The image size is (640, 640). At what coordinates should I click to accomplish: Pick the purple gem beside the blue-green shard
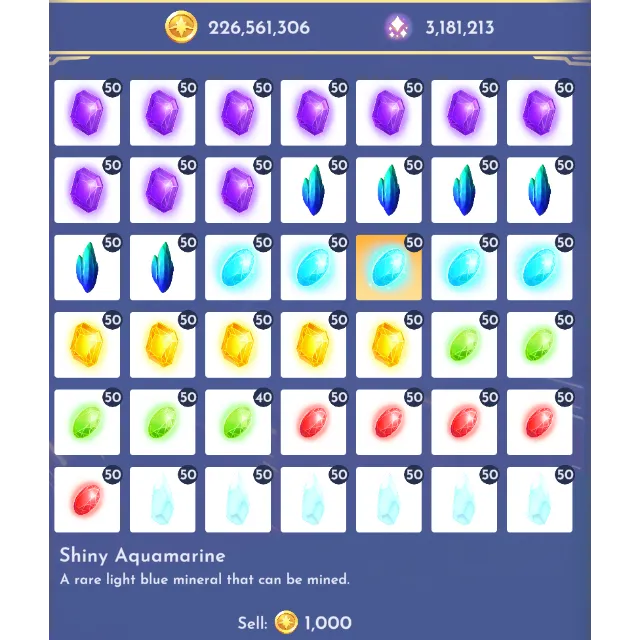[x=238, y=190]
